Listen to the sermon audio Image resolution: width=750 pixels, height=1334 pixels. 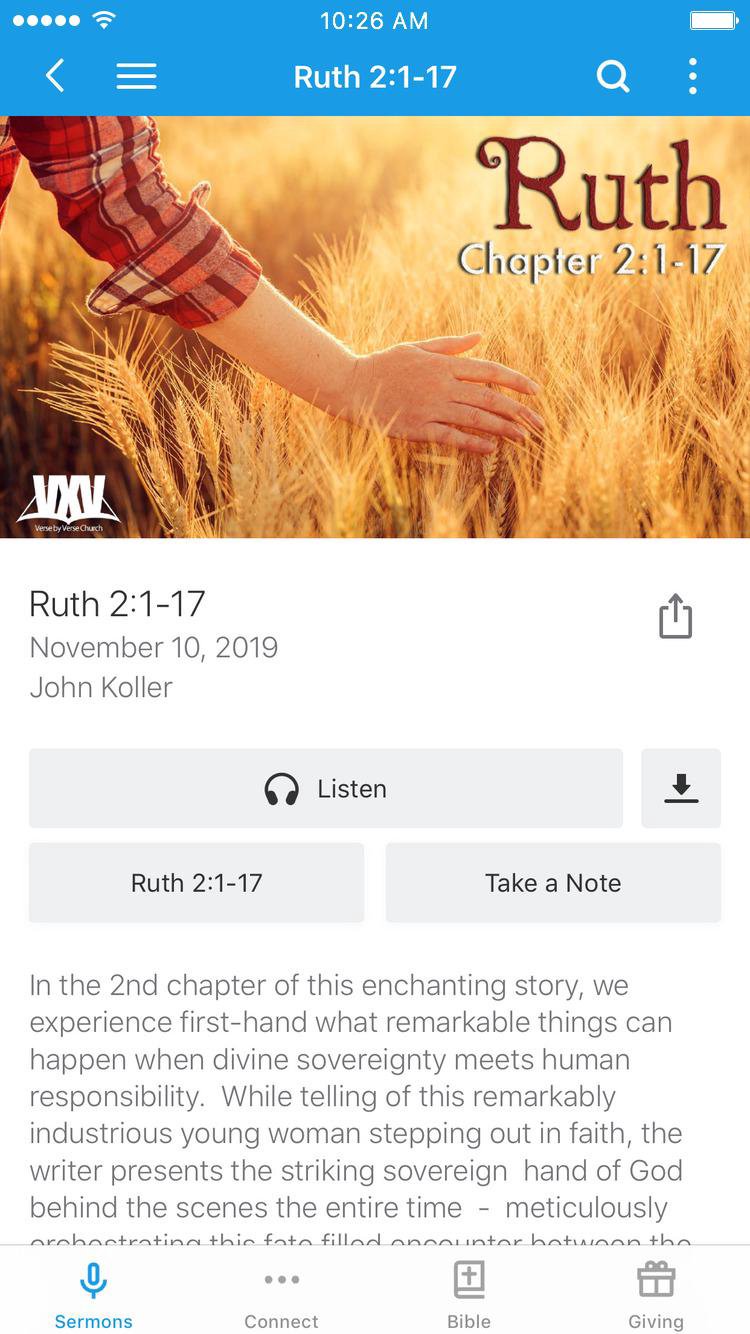326,788
